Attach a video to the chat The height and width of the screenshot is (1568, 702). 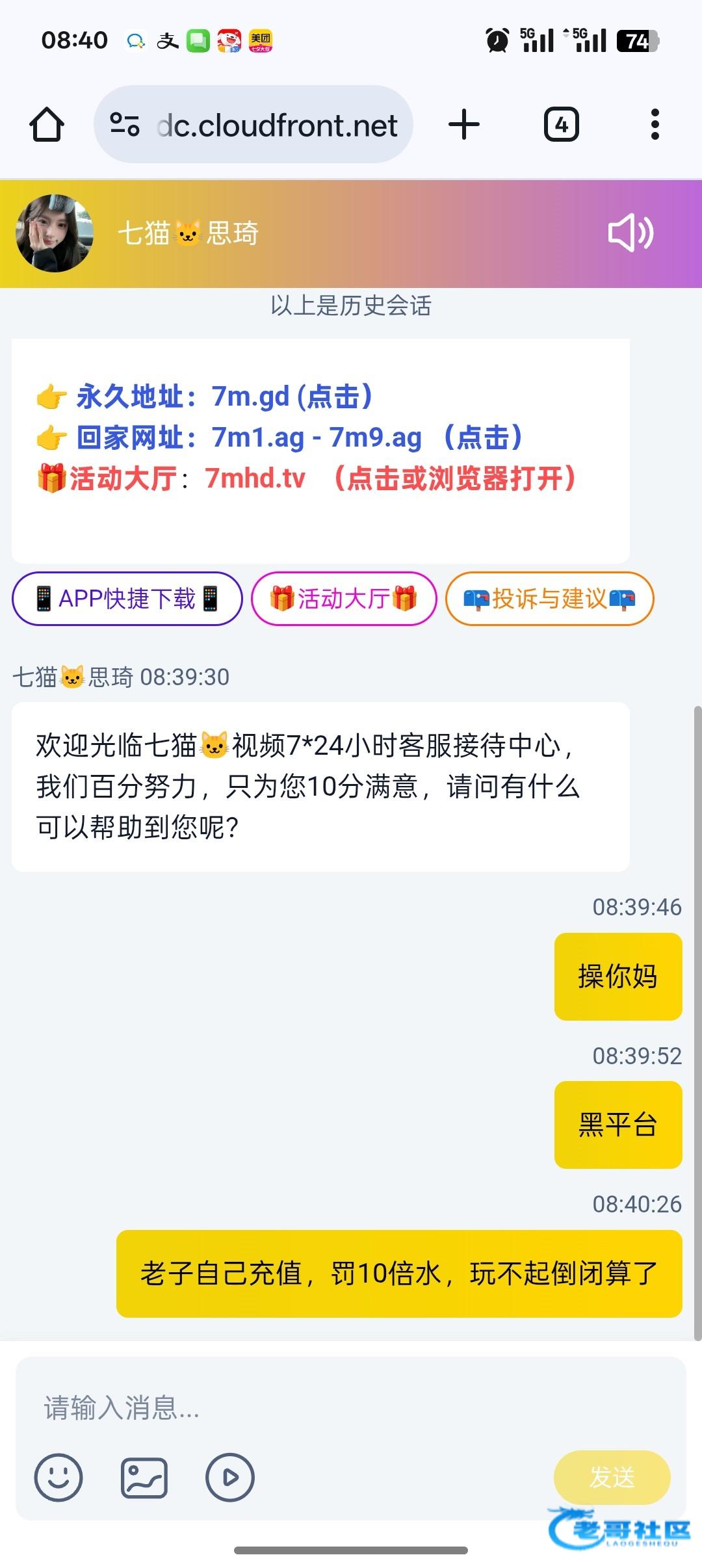[230, 1478]
